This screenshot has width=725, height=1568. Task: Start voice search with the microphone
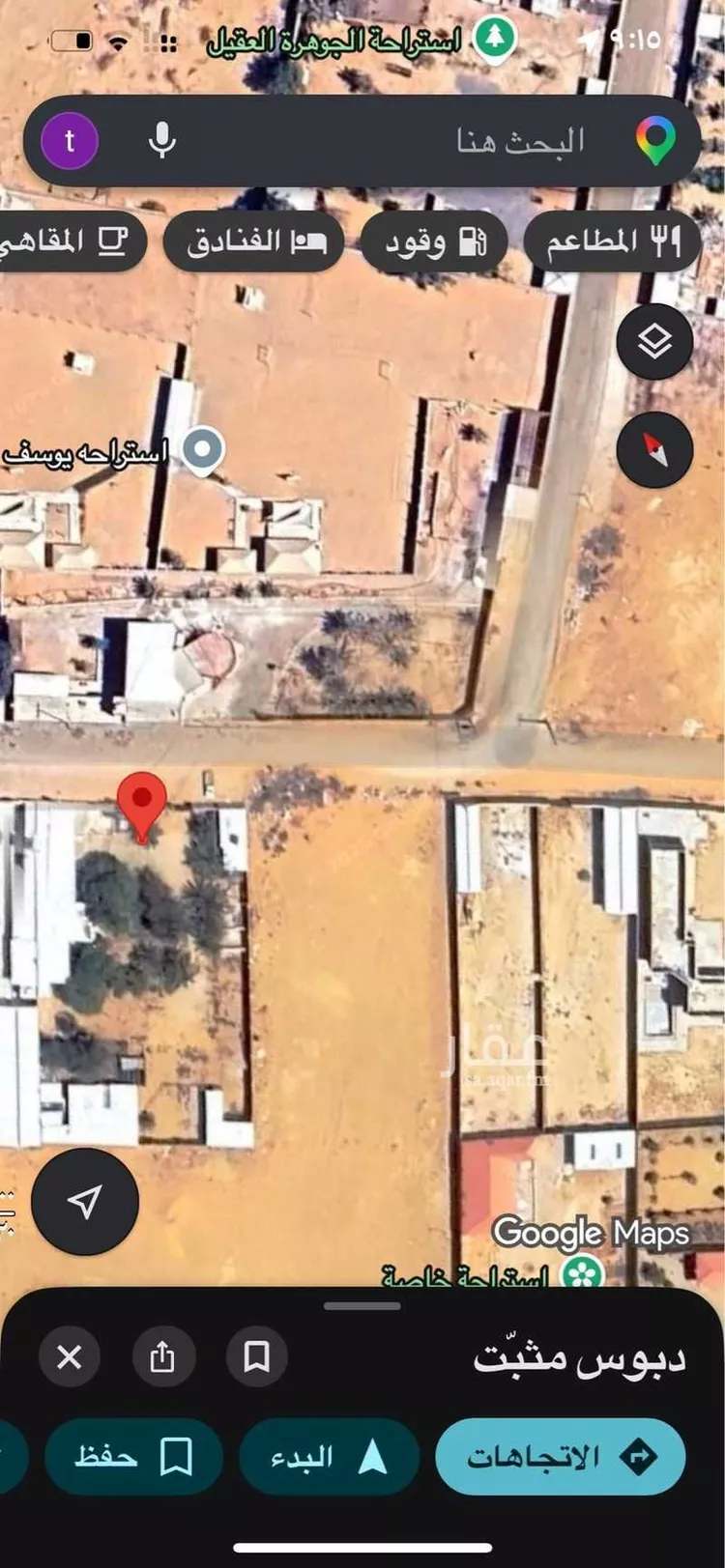[162, 141]
